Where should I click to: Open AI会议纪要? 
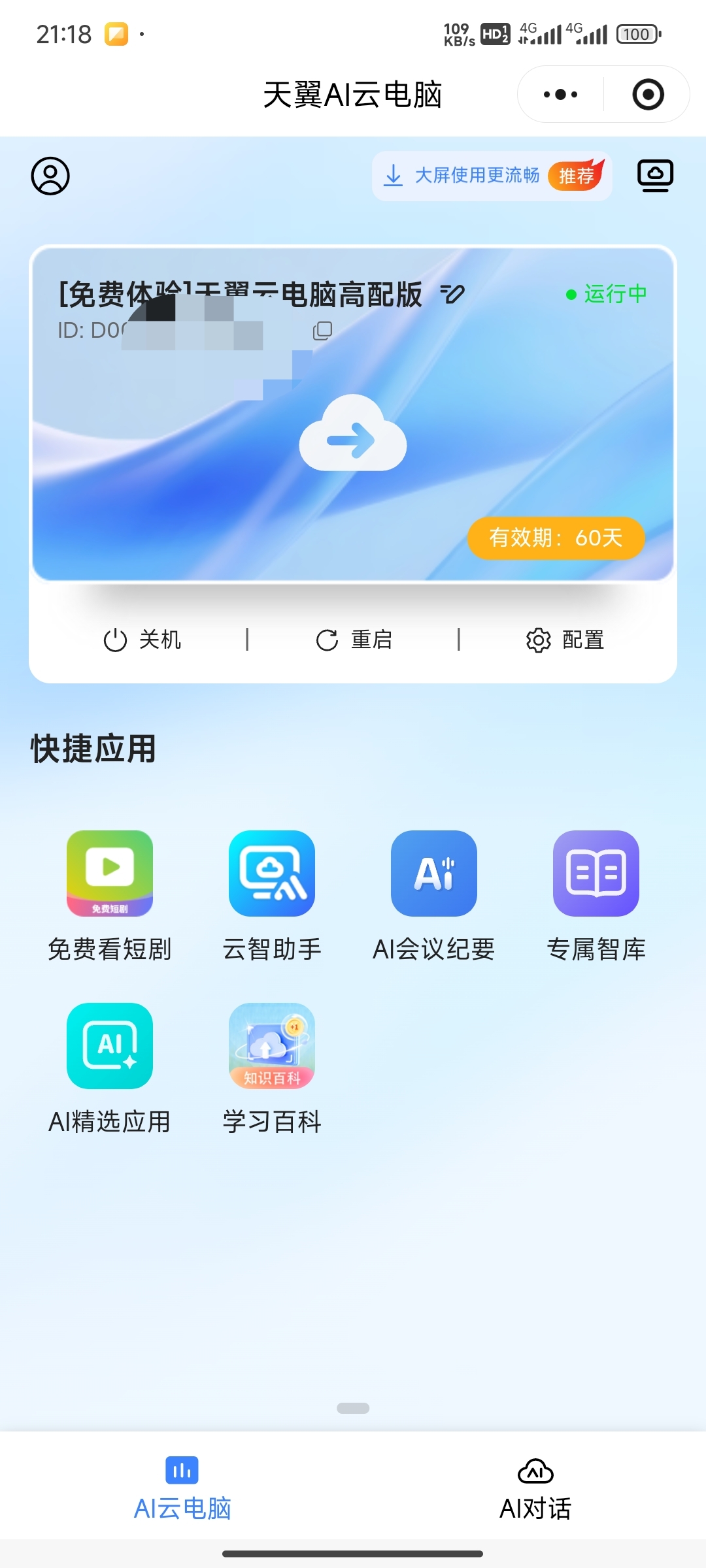point(434,874)
